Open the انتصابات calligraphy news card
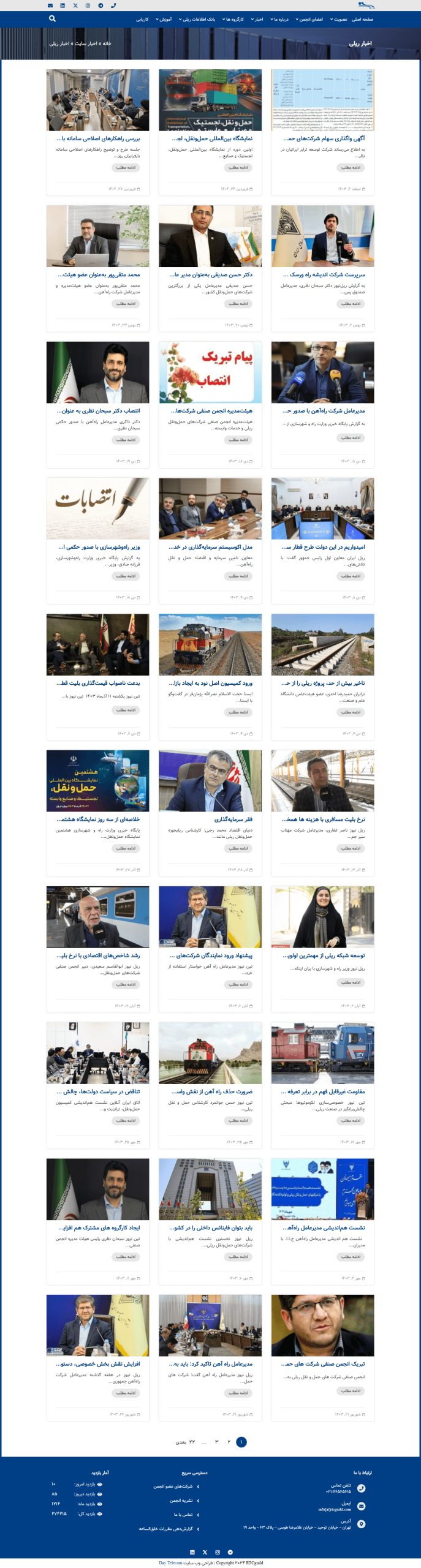 click(97, 508)
